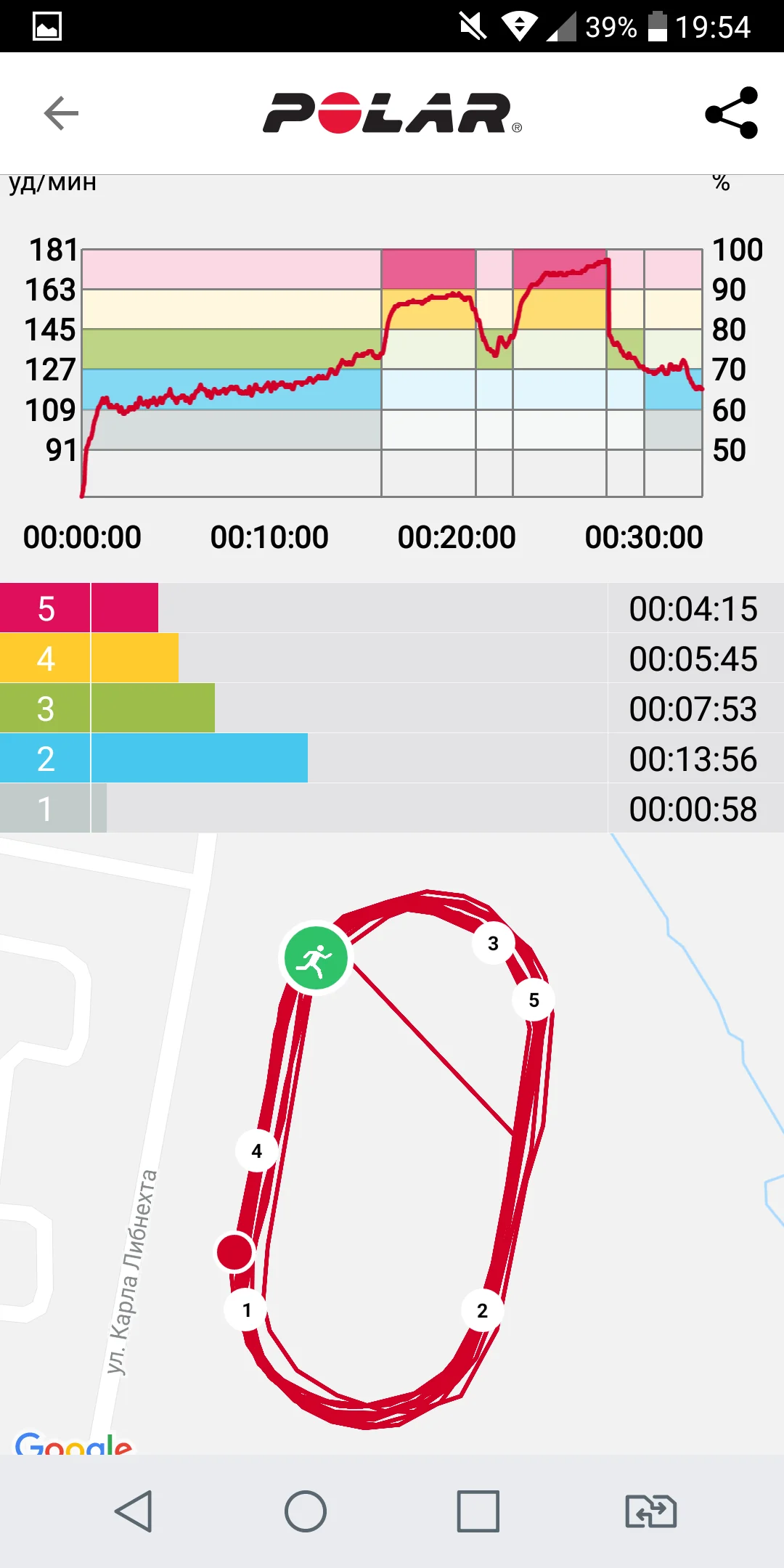Select lap marker 3 on the route
This screenshot has height=1568, width=784.
coord(493,943)
